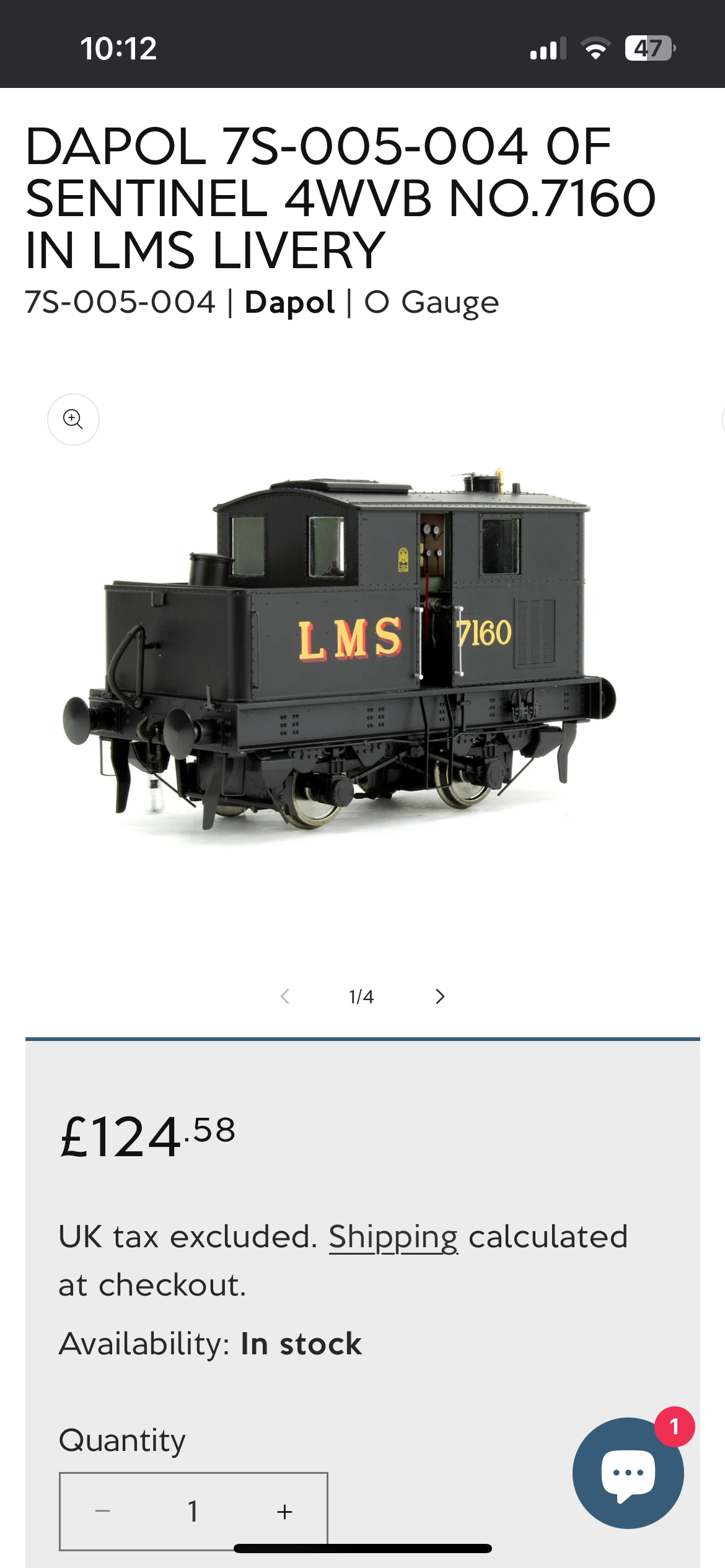Open the Dapol brand link

pyautogui.click(x=289, y=303)
